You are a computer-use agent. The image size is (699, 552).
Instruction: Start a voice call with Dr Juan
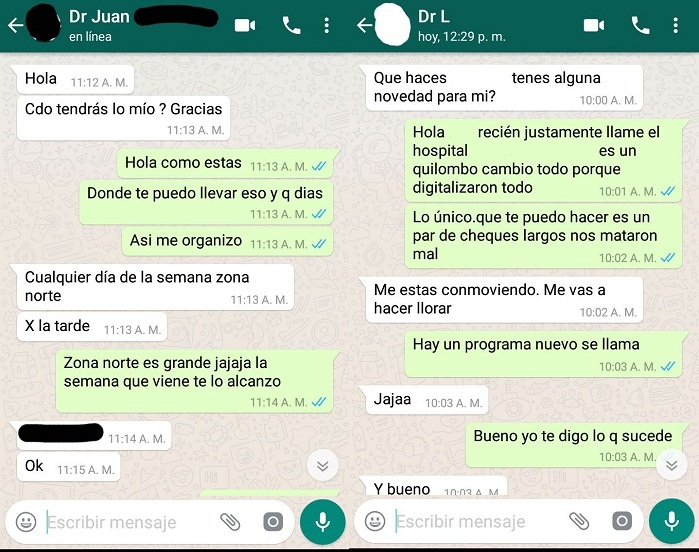point(291,26)
